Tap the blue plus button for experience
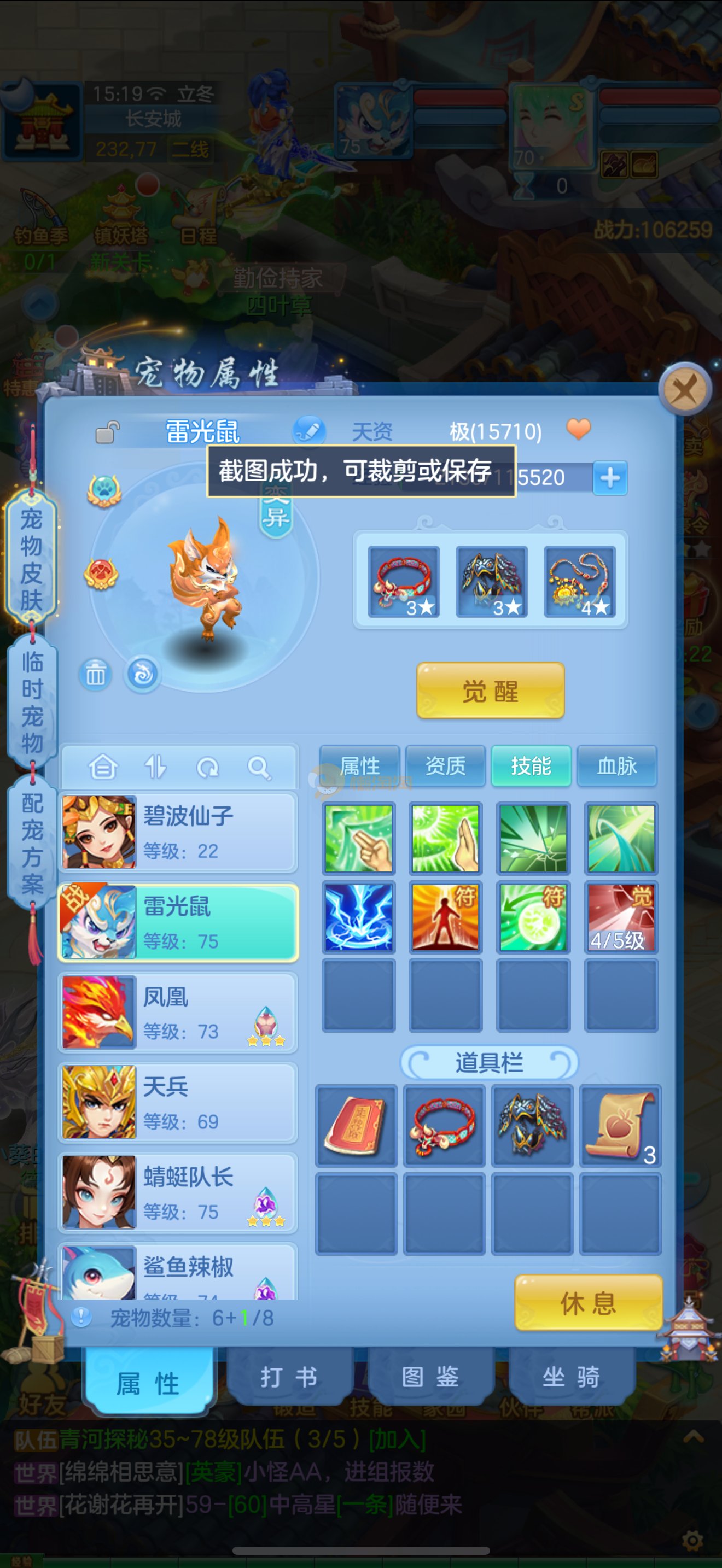The width and height of the screenshot is (722, 1568). tap(610, 478)
